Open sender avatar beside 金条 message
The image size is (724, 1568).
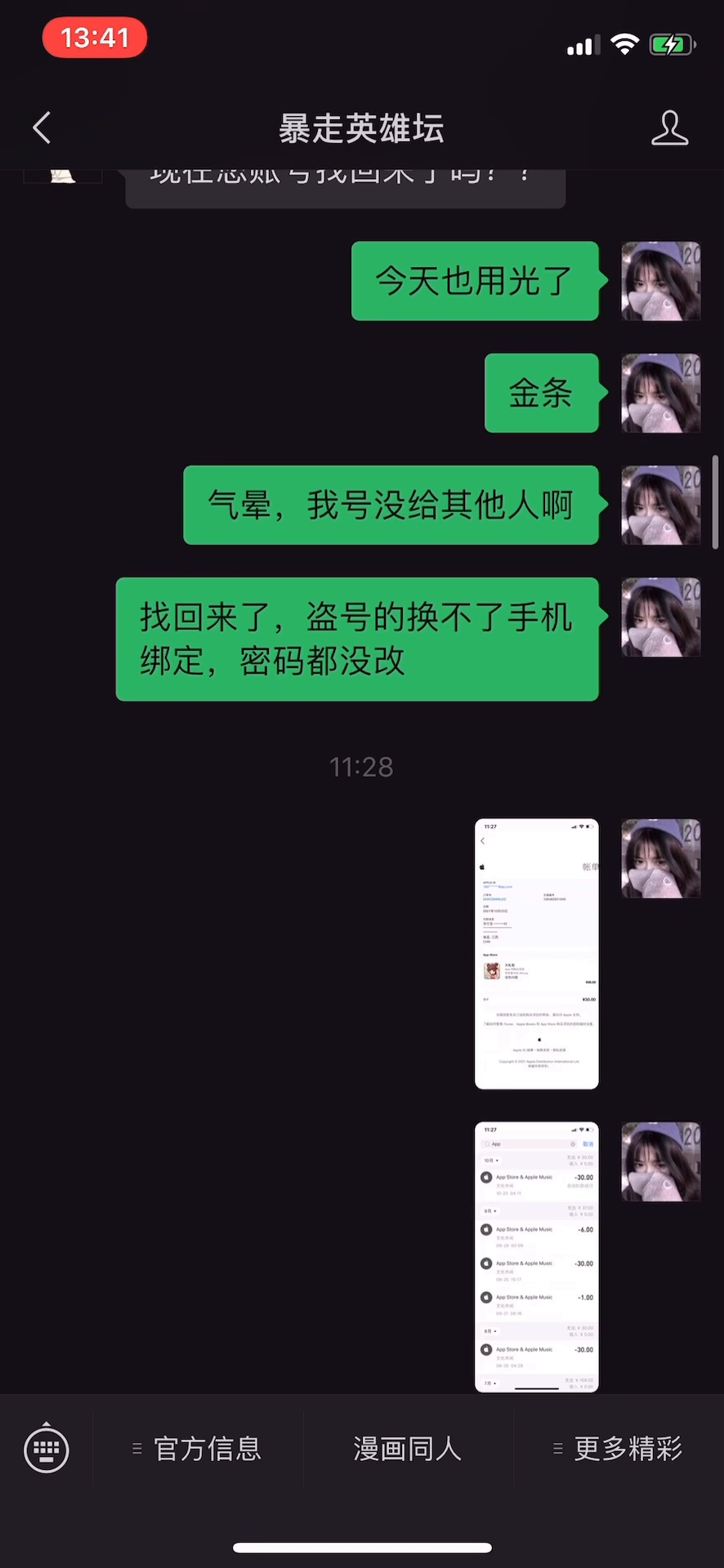point(661,393)
